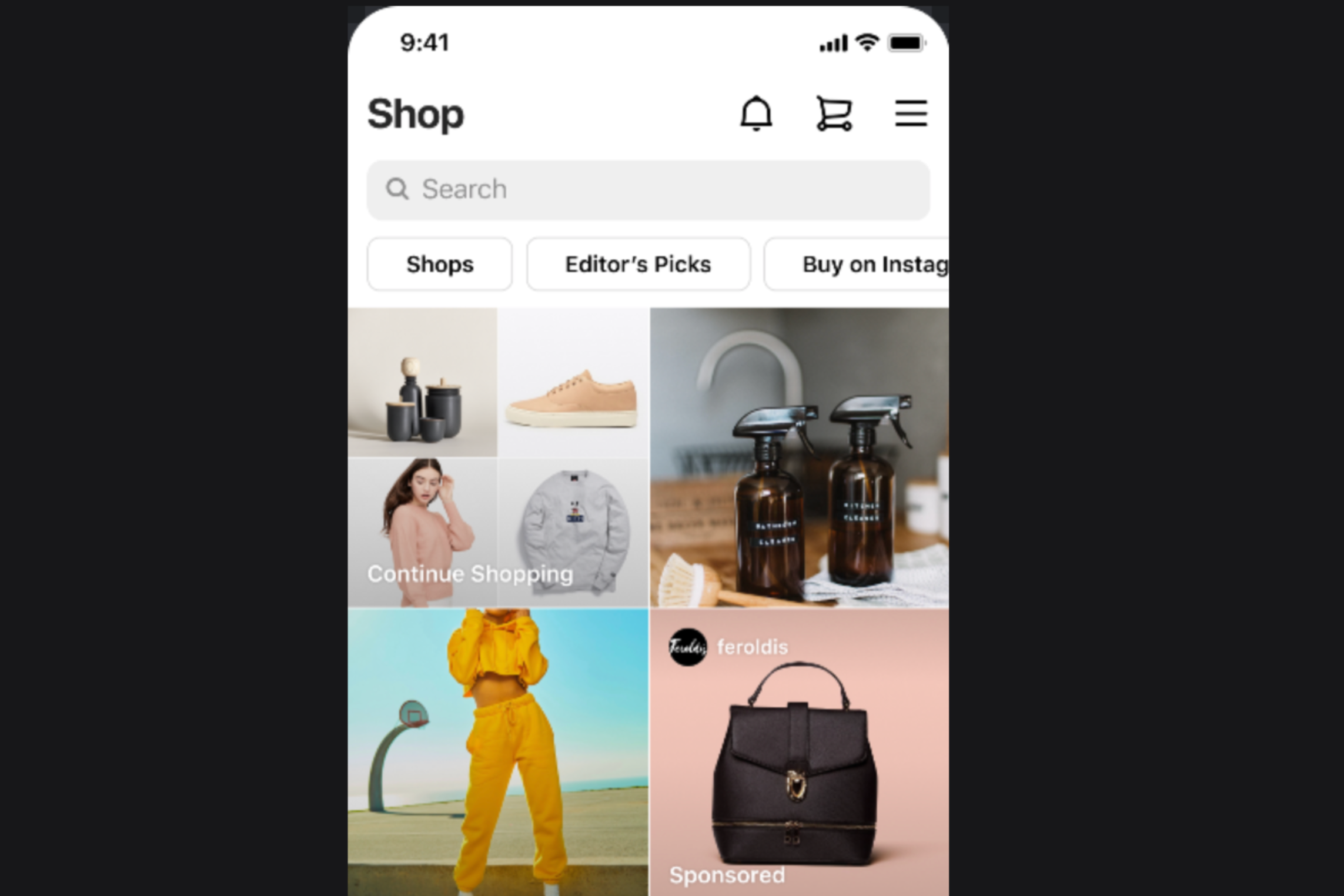
Task: Open the Continue Shopping collage tile
Action: tap(498, 457)
